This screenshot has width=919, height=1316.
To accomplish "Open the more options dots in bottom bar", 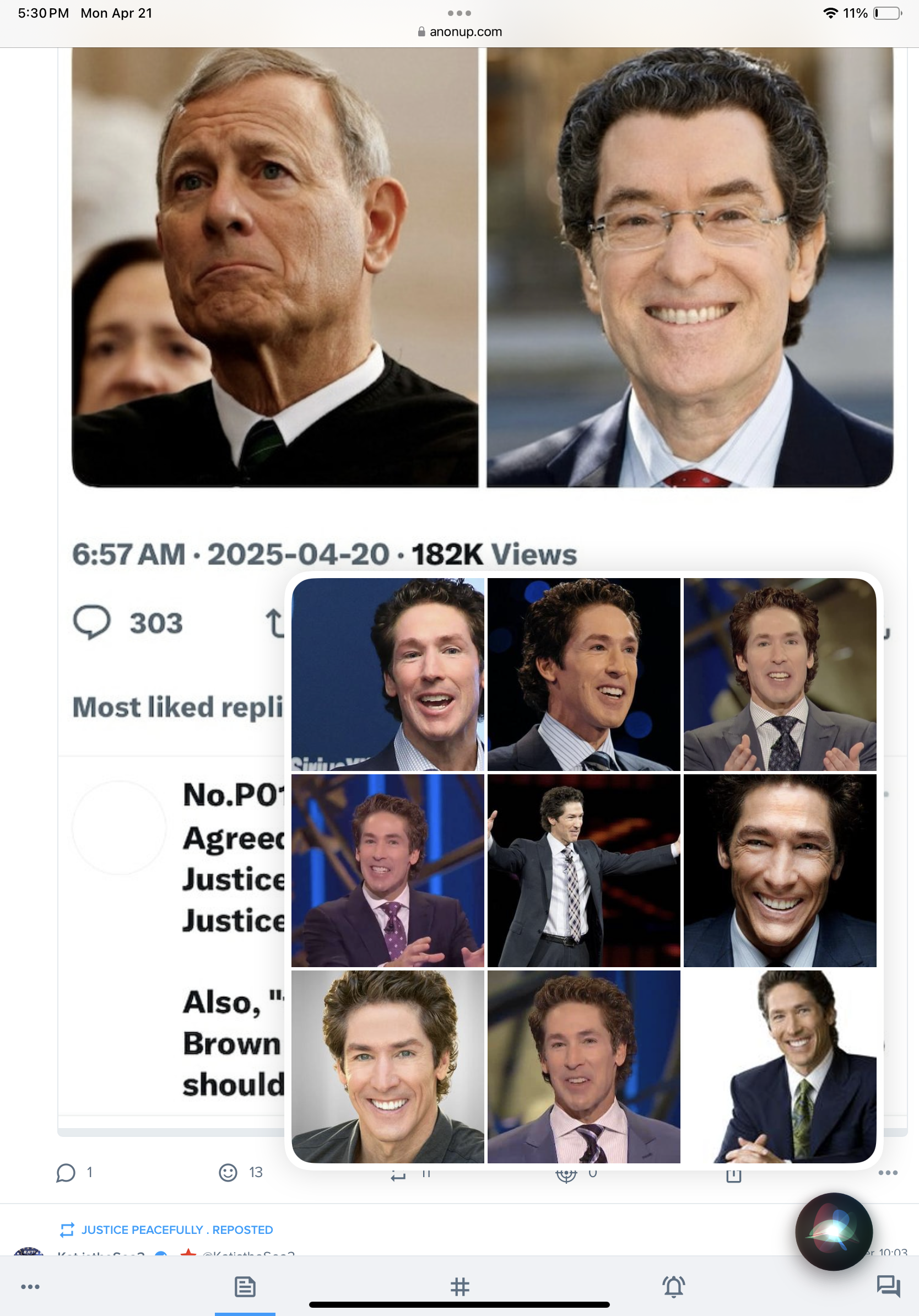I will click(x=30, y=1287).
